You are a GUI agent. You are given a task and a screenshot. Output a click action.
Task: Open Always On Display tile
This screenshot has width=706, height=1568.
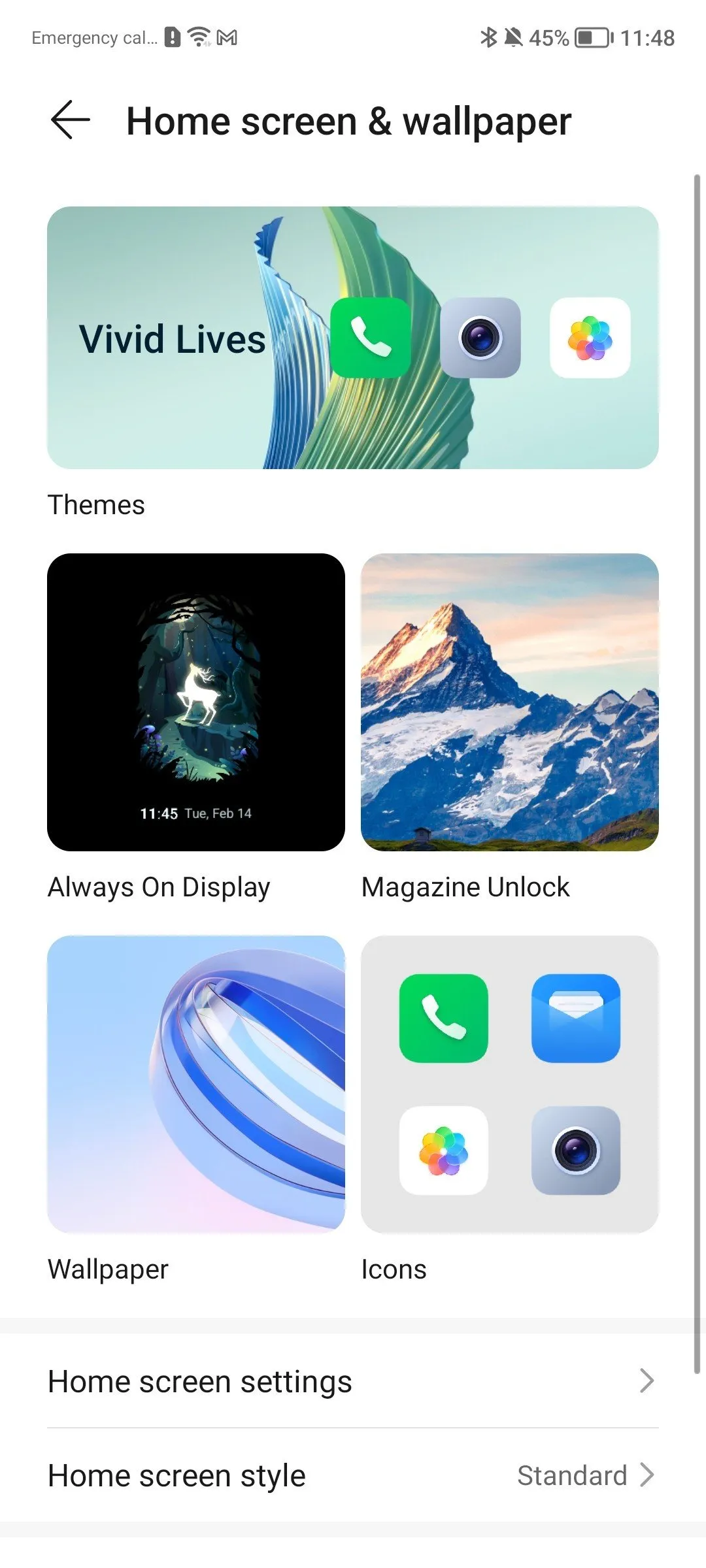click(x=195, y=702)
